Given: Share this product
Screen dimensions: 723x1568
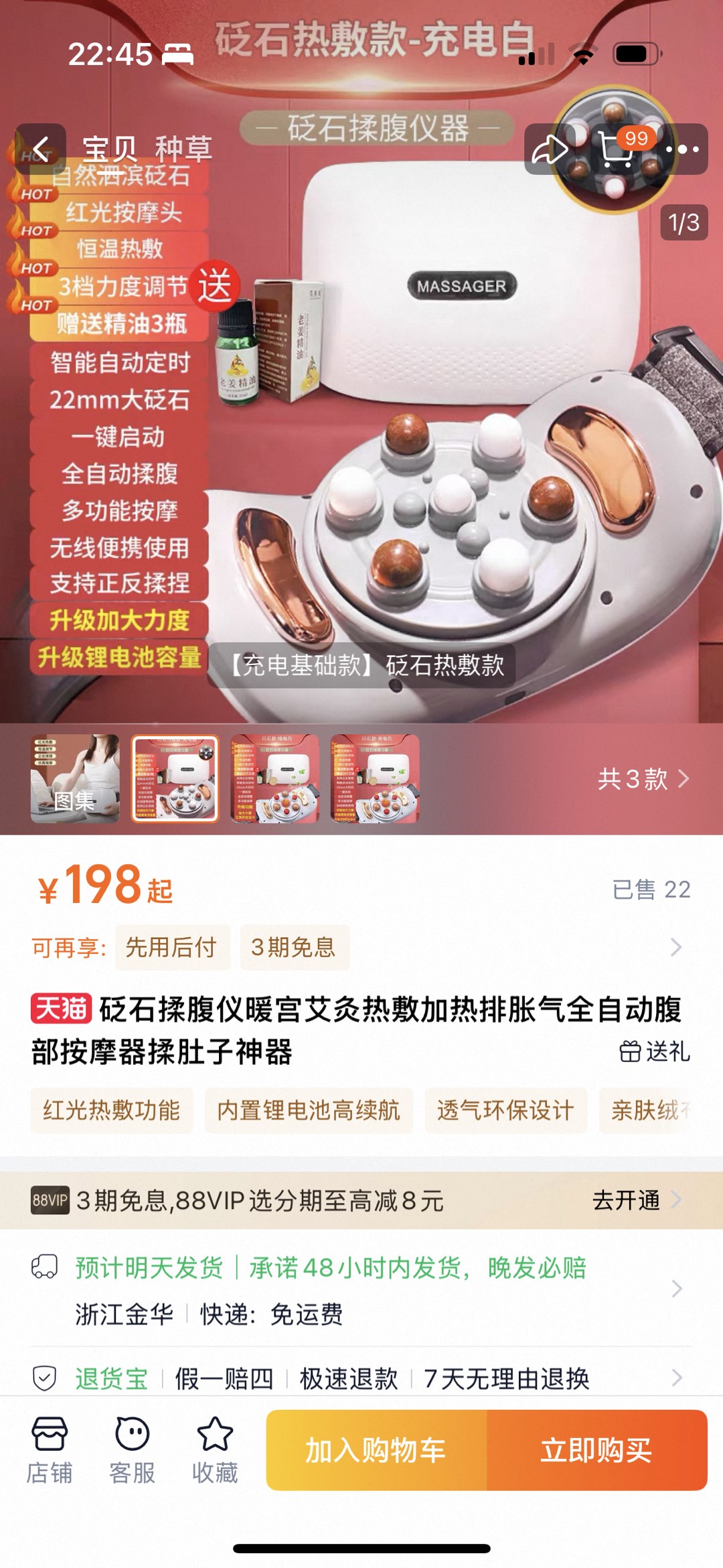Looking at the screenshot, I should (549, 149).
